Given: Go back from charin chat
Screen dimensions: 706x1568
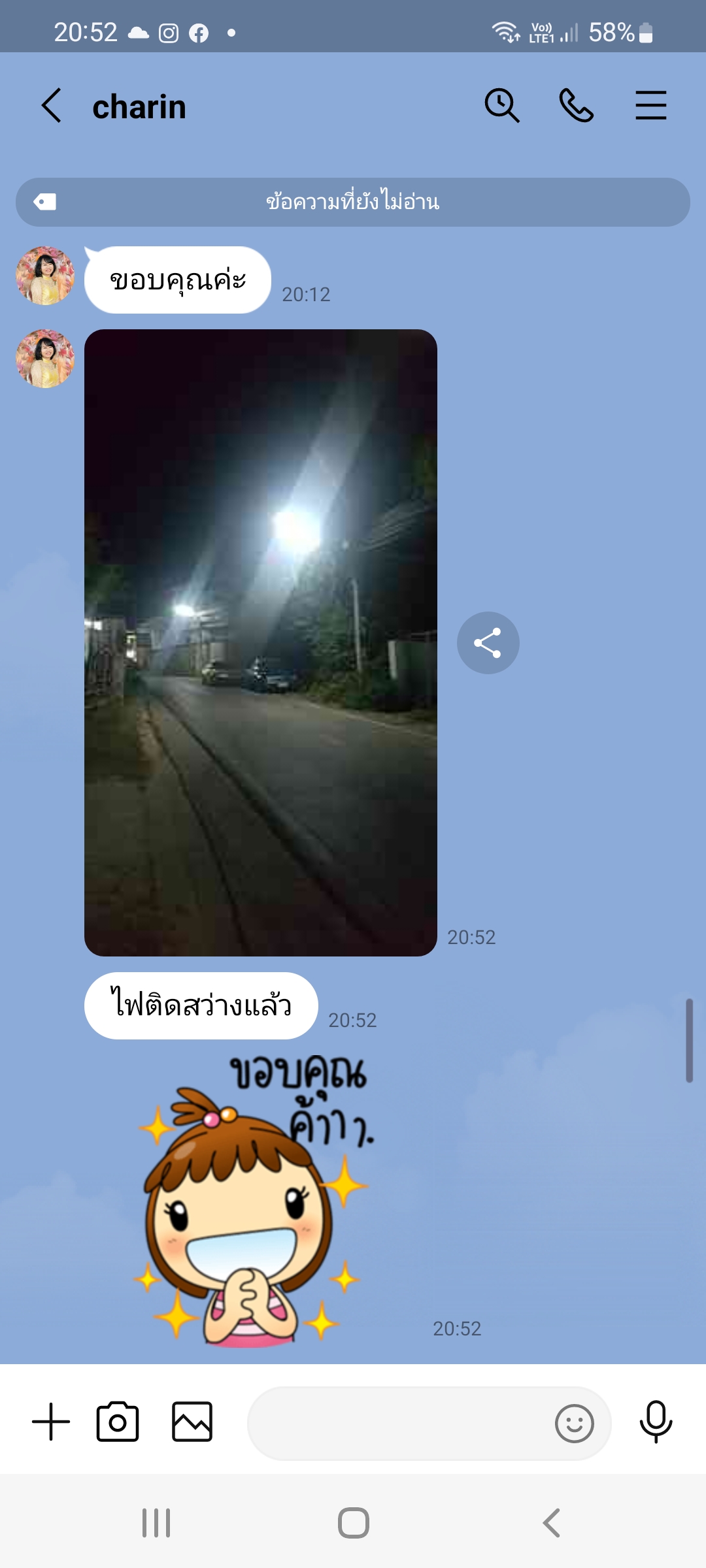Looking at the screenshot, I should [52, 106].
